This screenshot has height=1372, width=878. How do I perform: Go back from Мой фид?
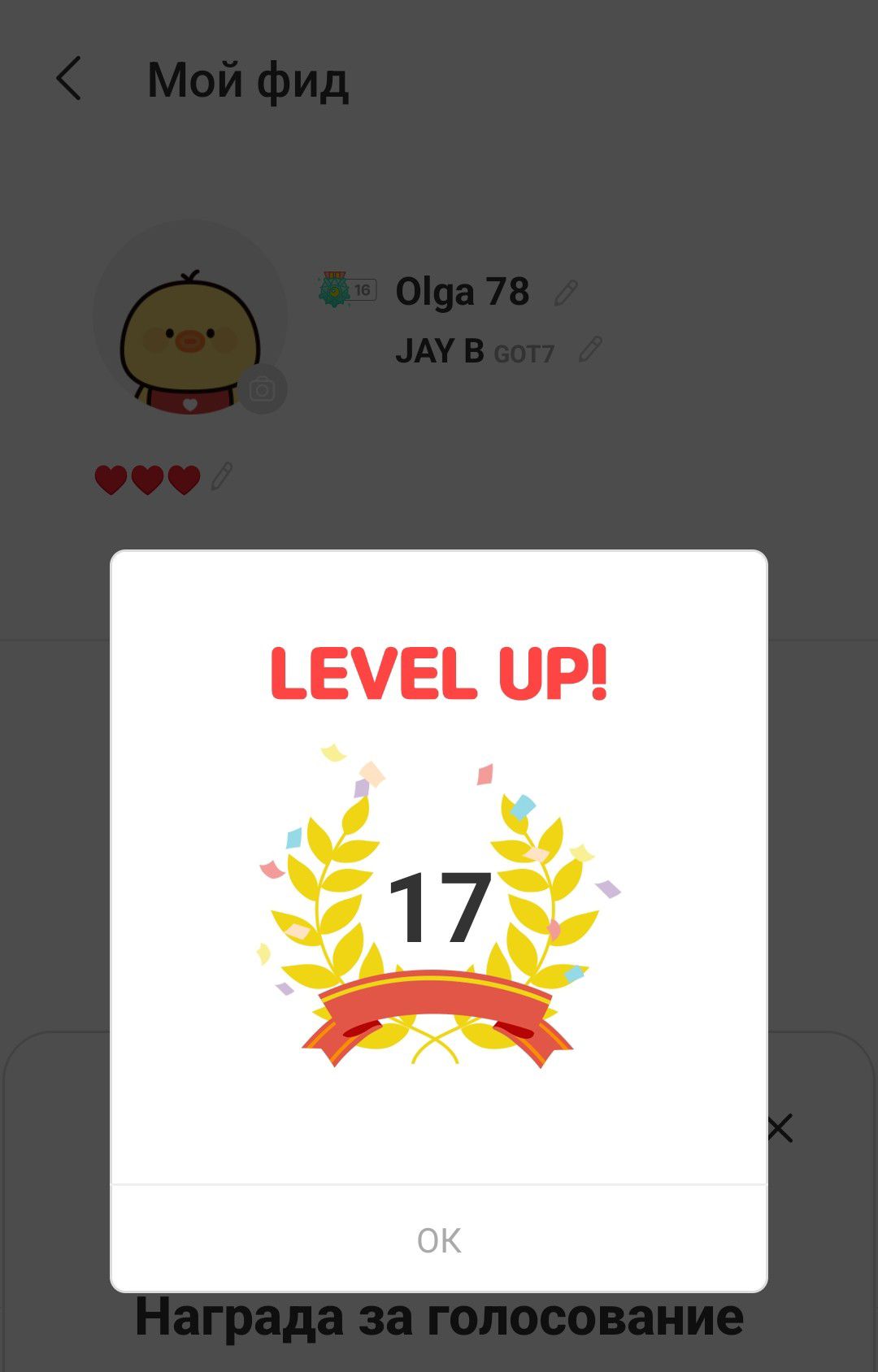70,79
